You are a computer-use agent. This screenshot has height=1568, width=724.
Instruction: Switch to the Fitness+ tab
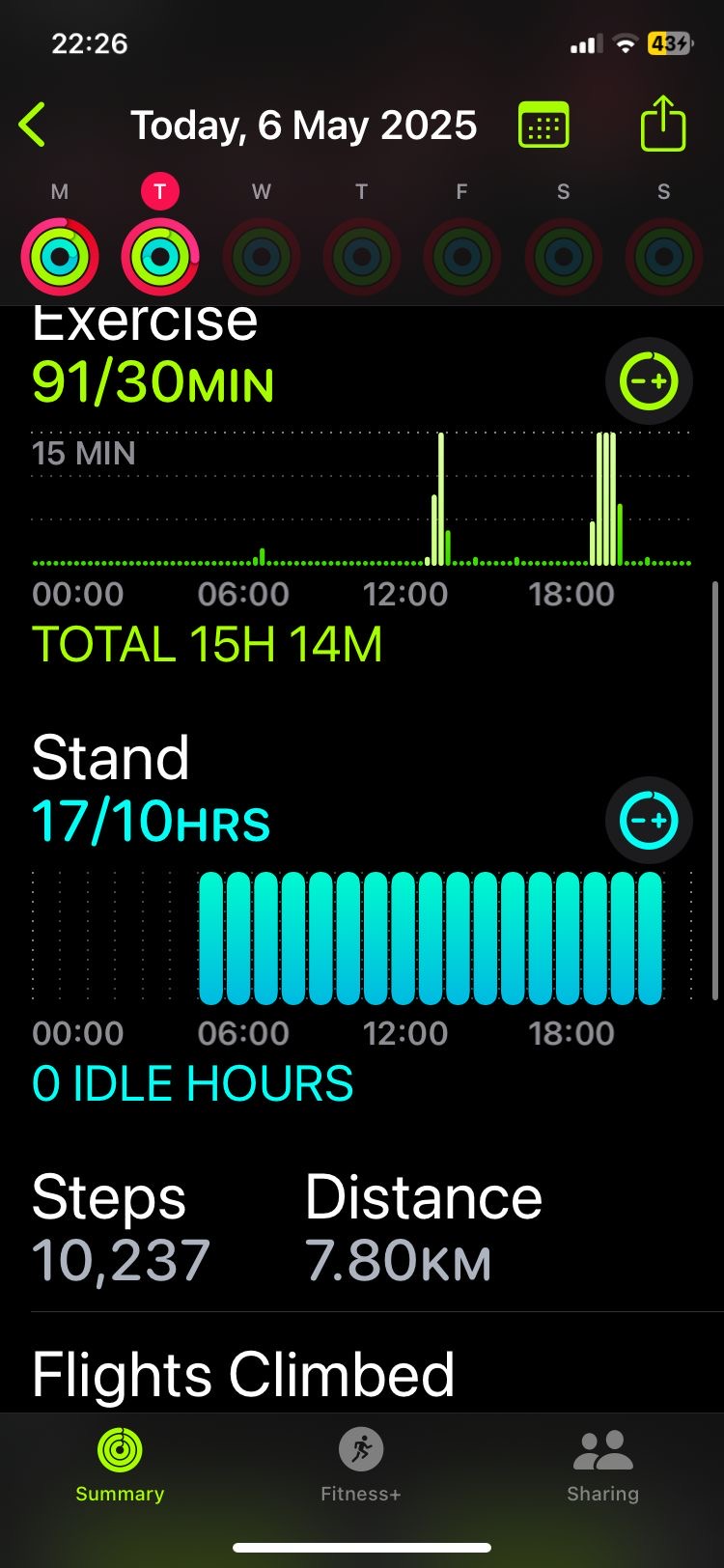click(361, 1466)
